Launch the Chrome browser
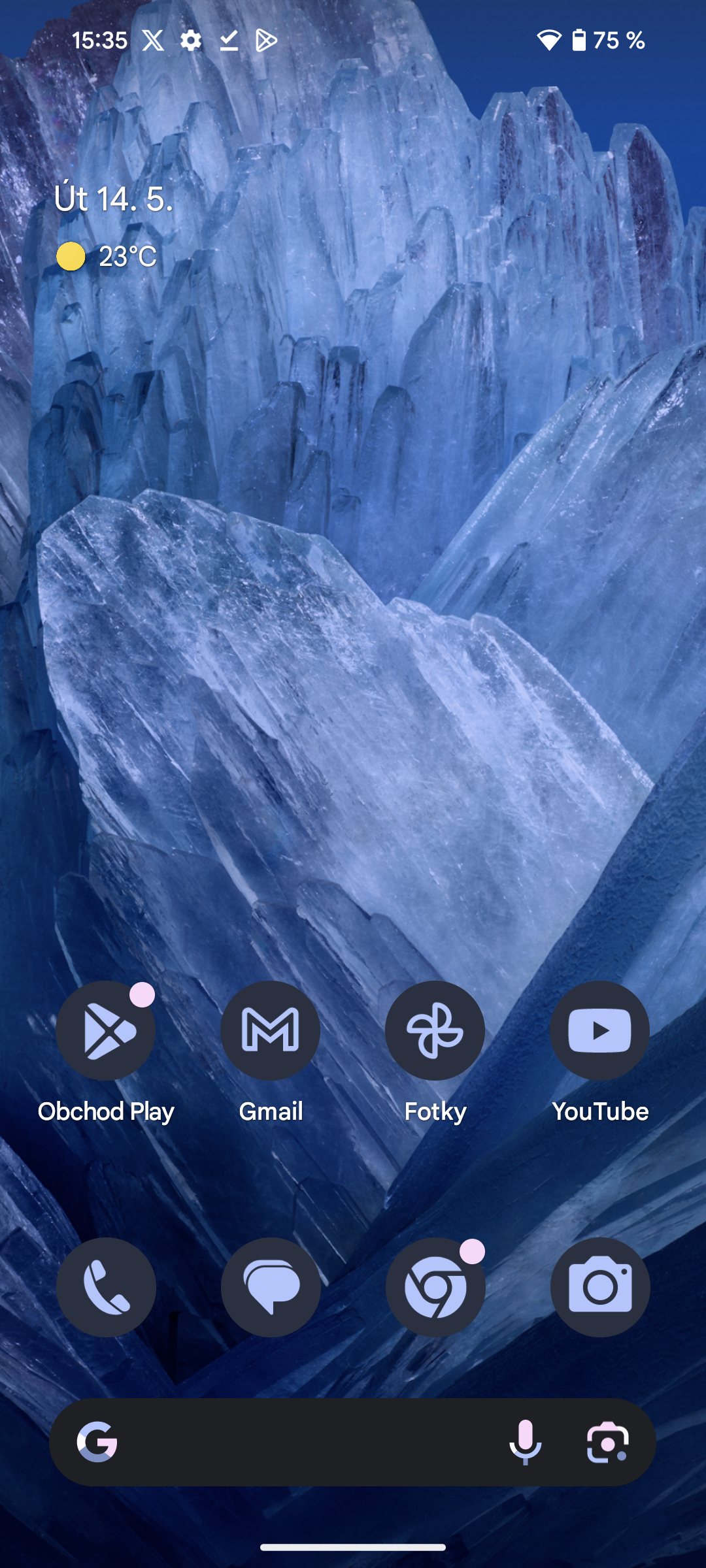The image size is (706, 1568). coord(435,1287)
